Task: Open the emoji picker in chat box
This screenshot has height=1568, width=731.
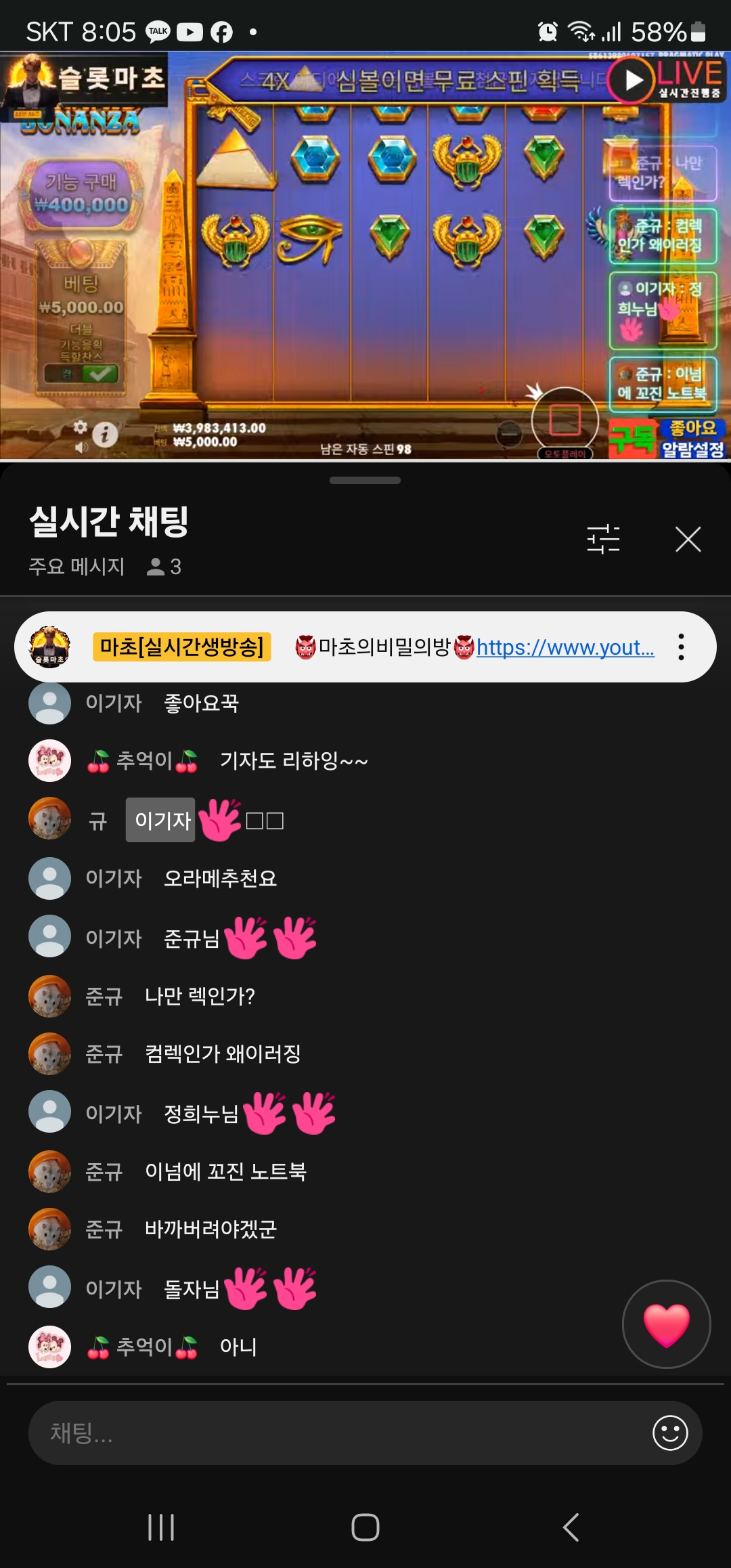Action: (x=670, y=1433)
